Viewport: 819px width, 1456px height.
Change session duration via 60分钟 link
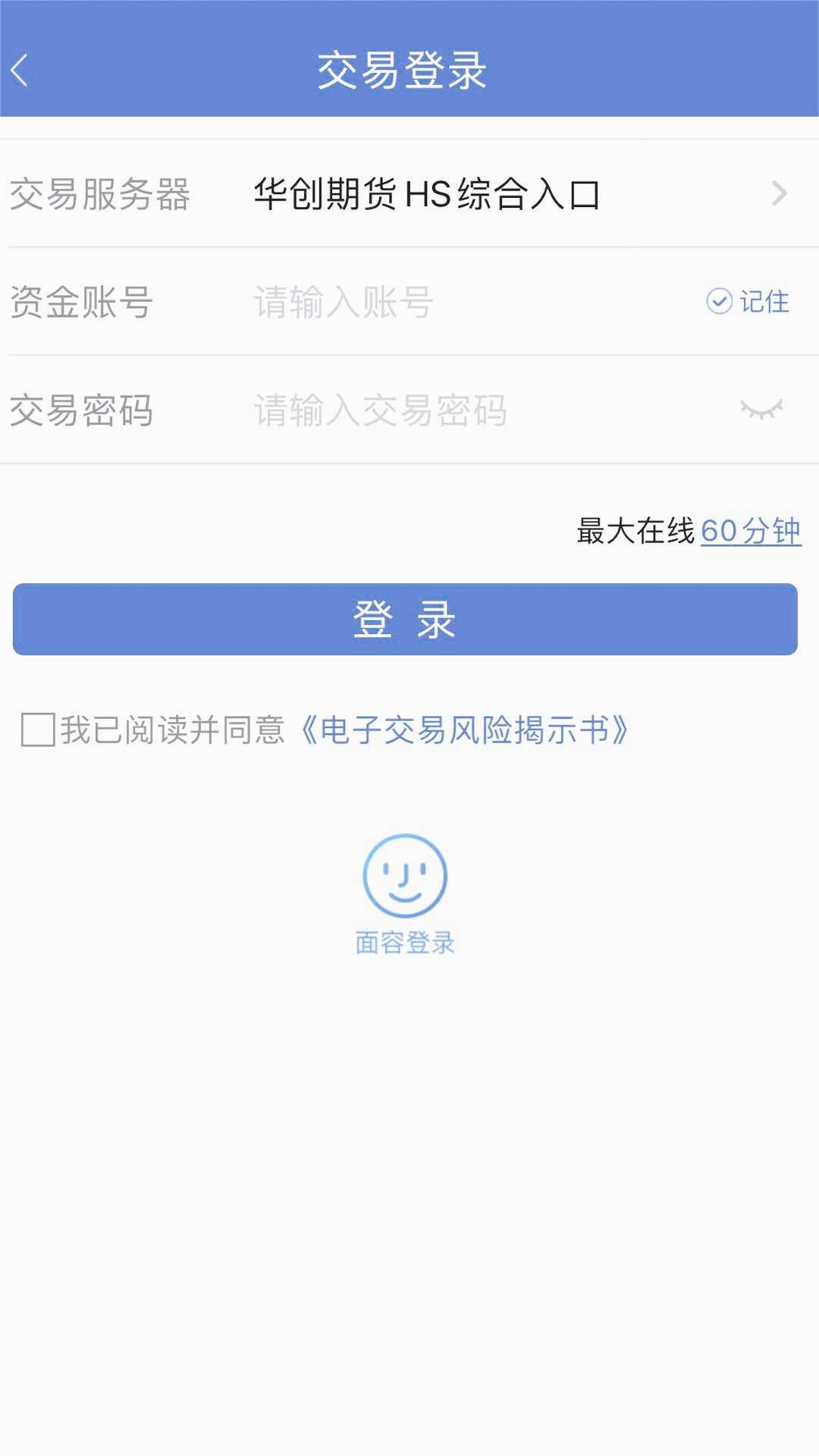749,532
